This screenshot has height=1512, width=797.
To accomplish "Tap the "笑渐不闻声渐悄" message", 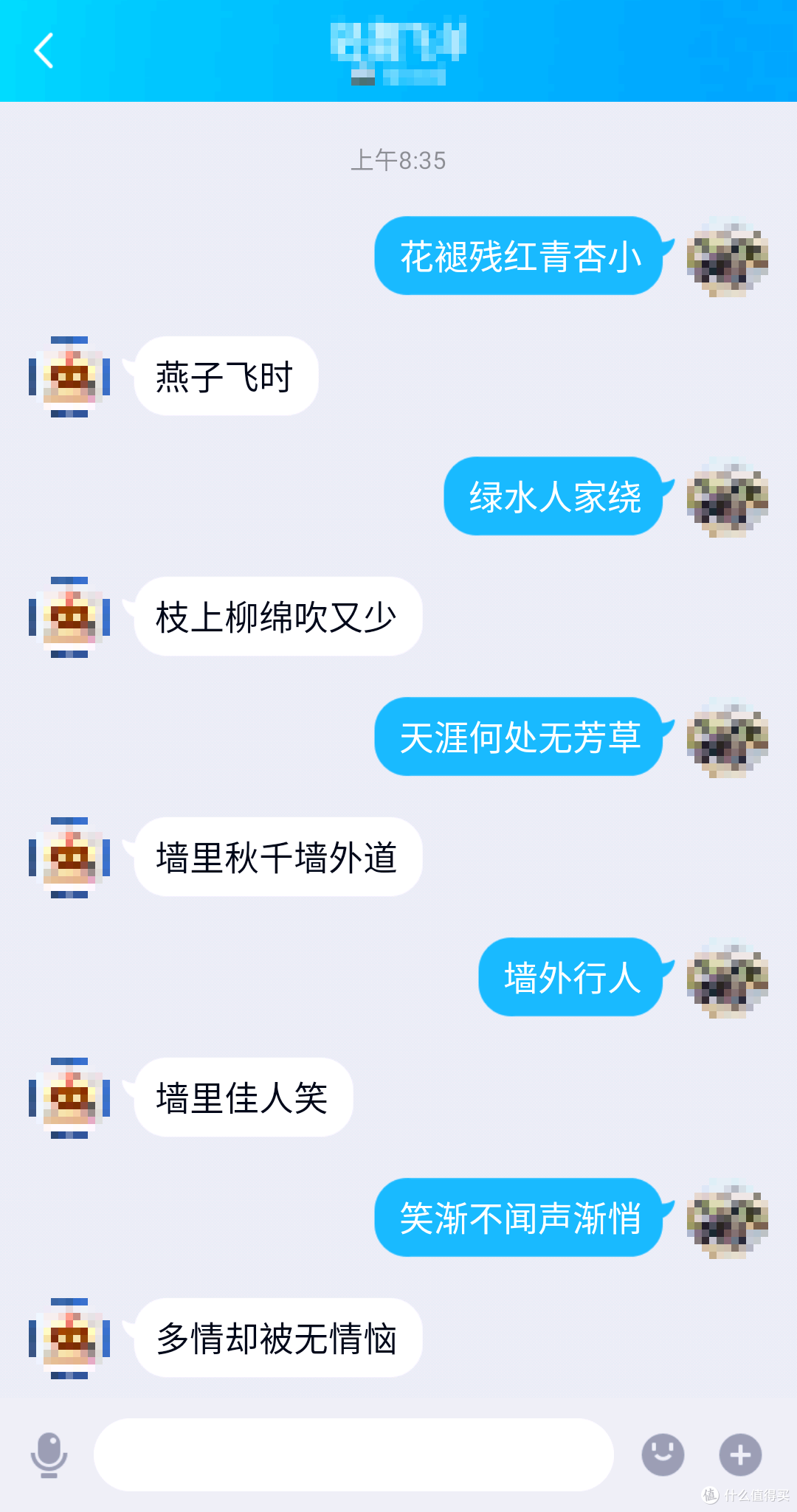I will pos(520,1218).
